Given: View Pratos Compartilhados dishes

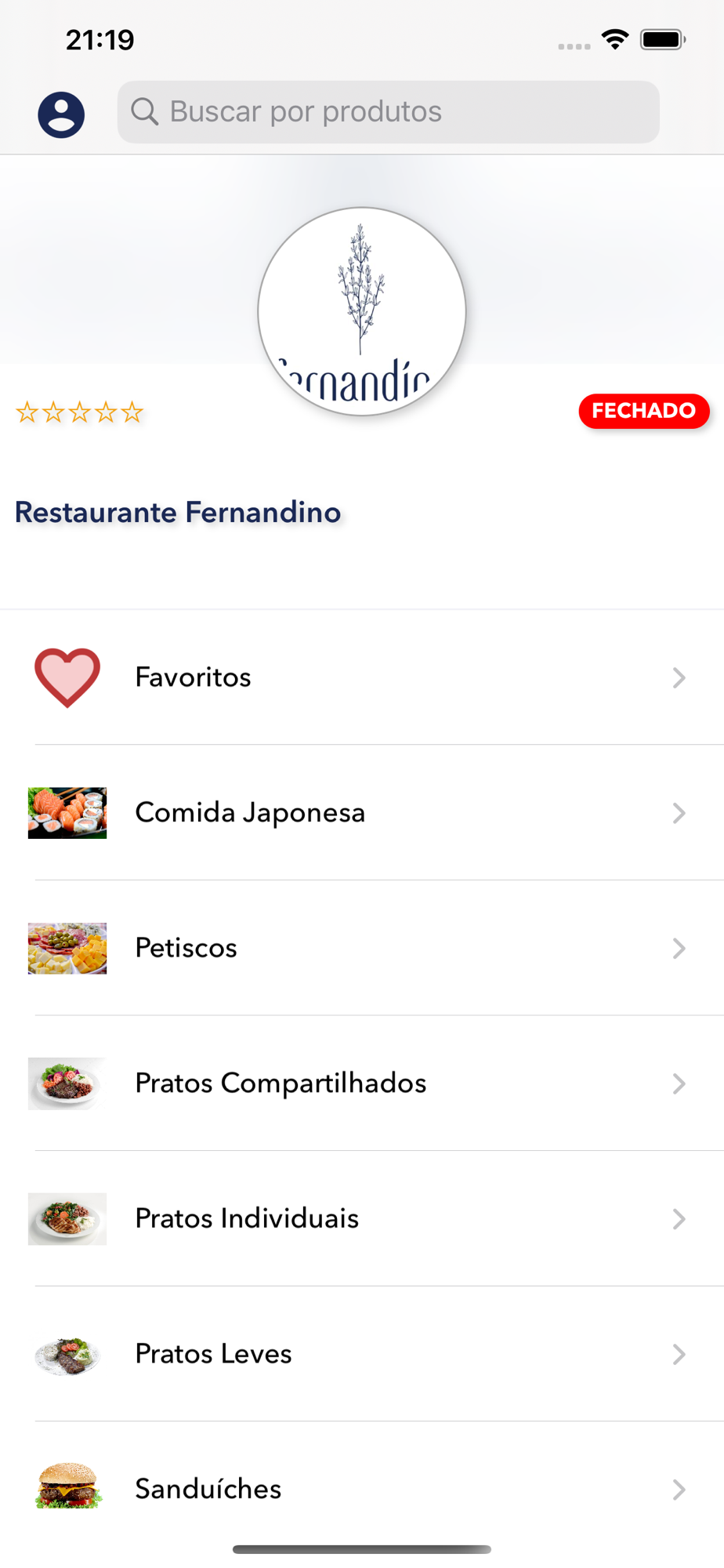Looking at the screenshot, I should tap(360, 1083).
